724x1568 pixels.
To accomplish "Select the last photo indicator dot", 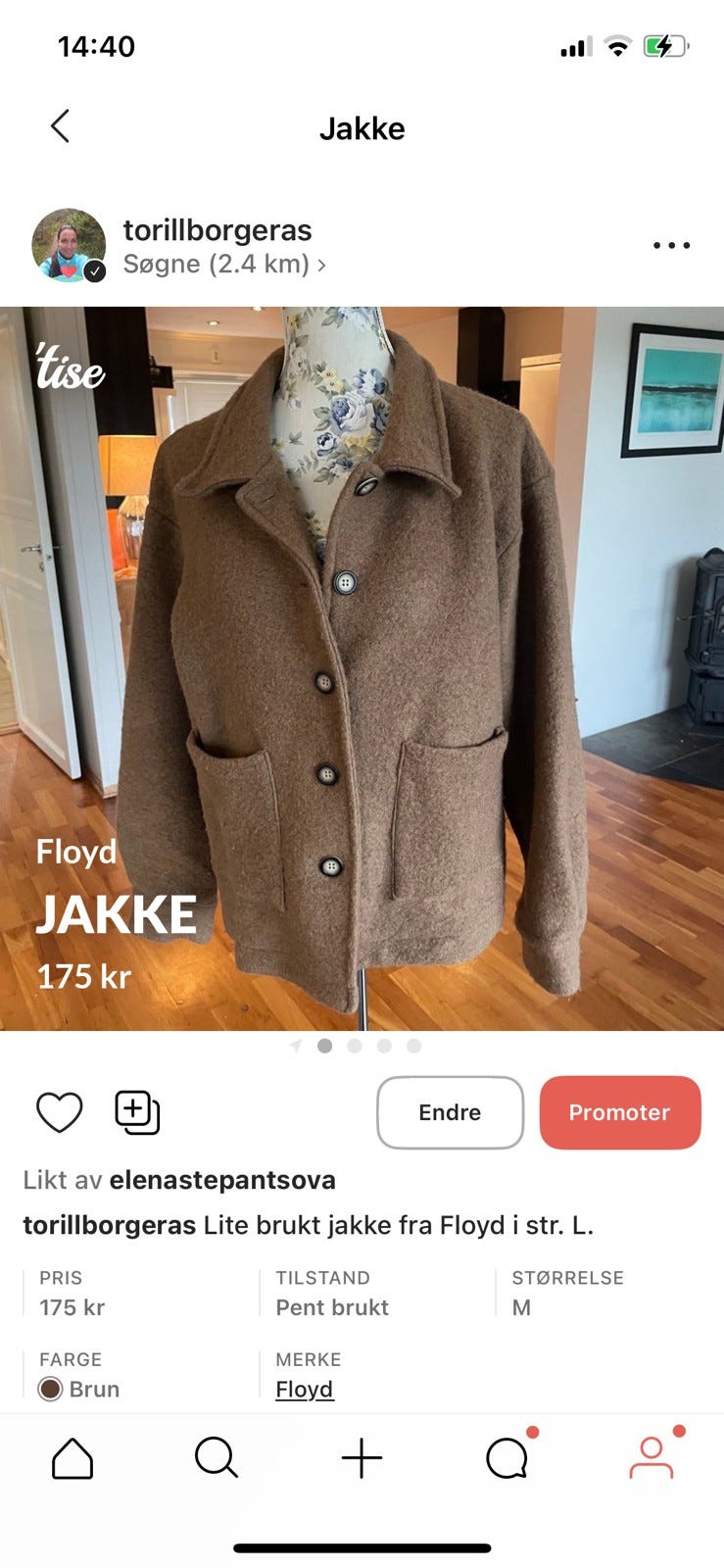I will pos(414,1046).
